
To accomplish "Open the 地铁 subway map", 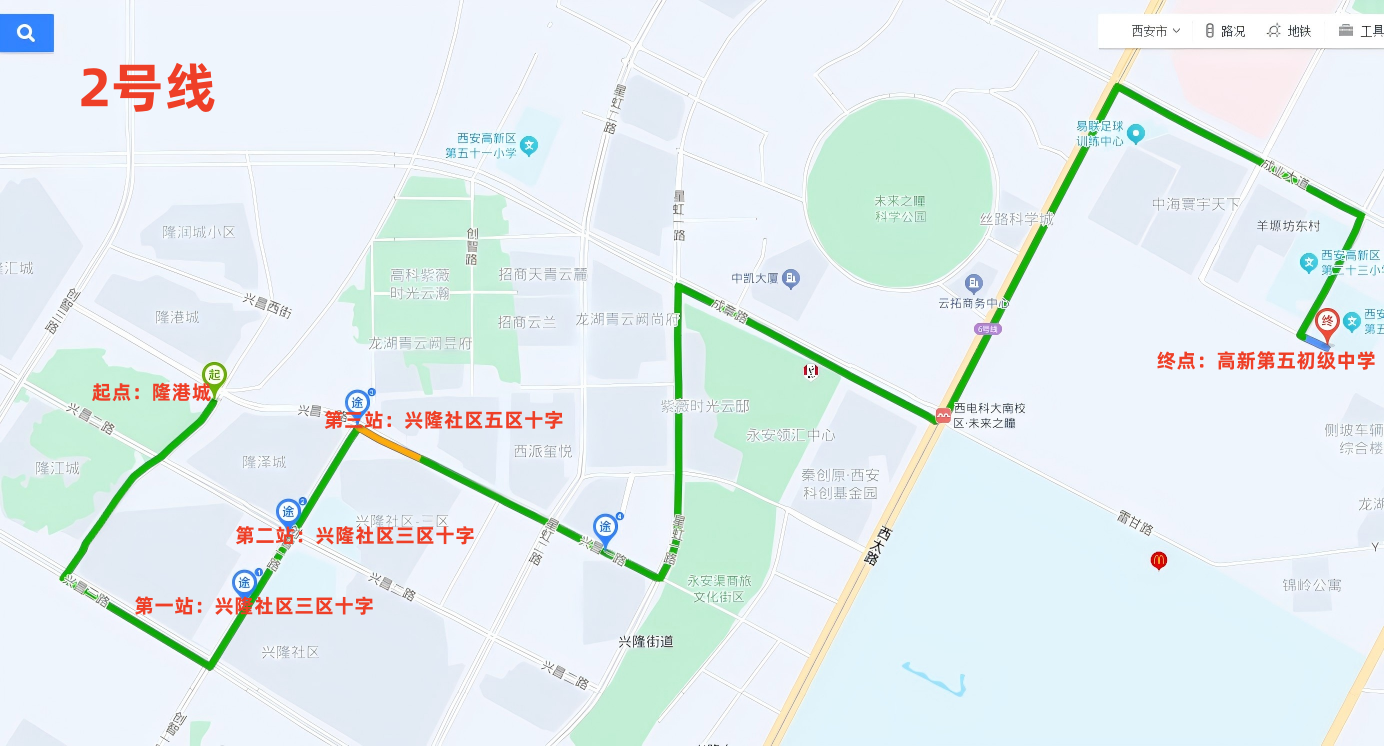I will point(1289,31).
